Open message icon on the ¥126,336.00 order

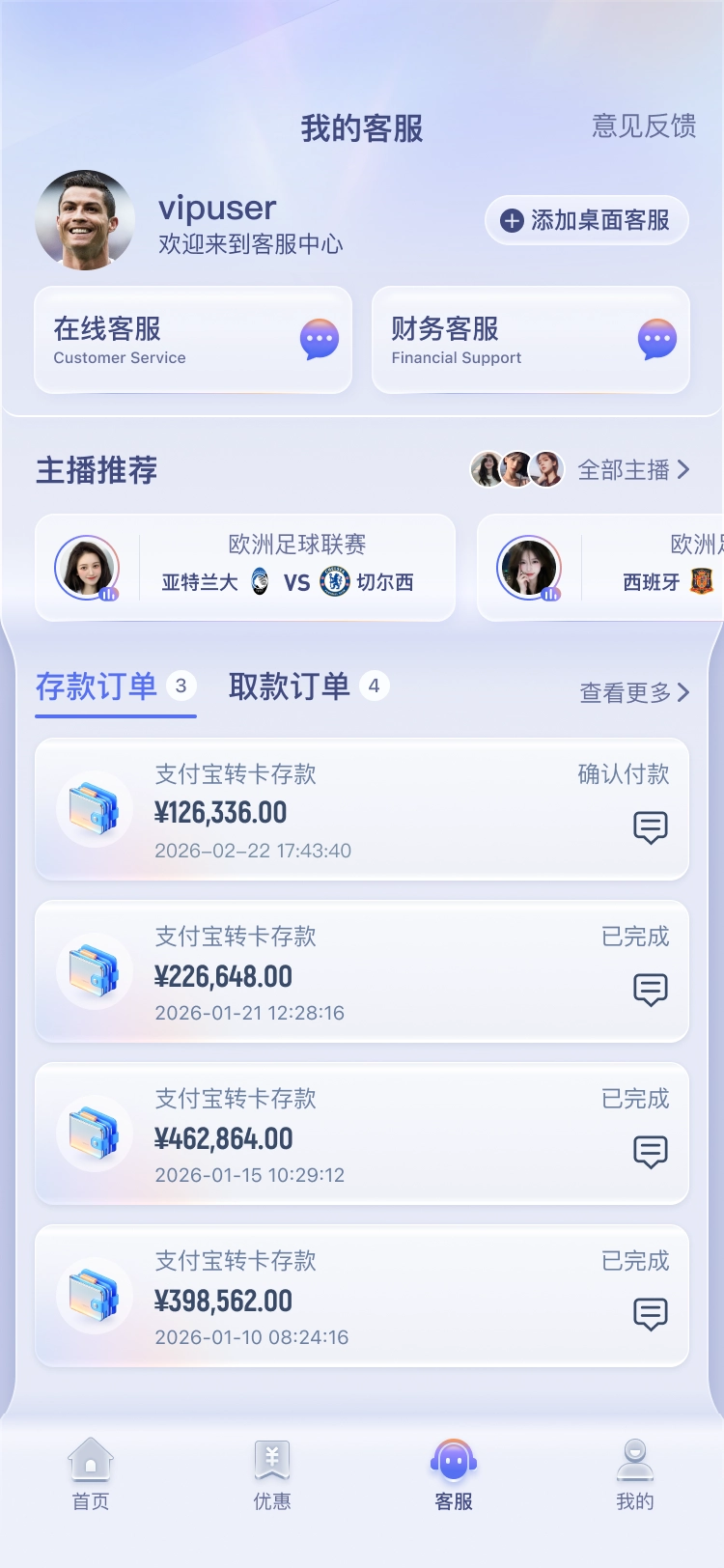click(650, 827)
